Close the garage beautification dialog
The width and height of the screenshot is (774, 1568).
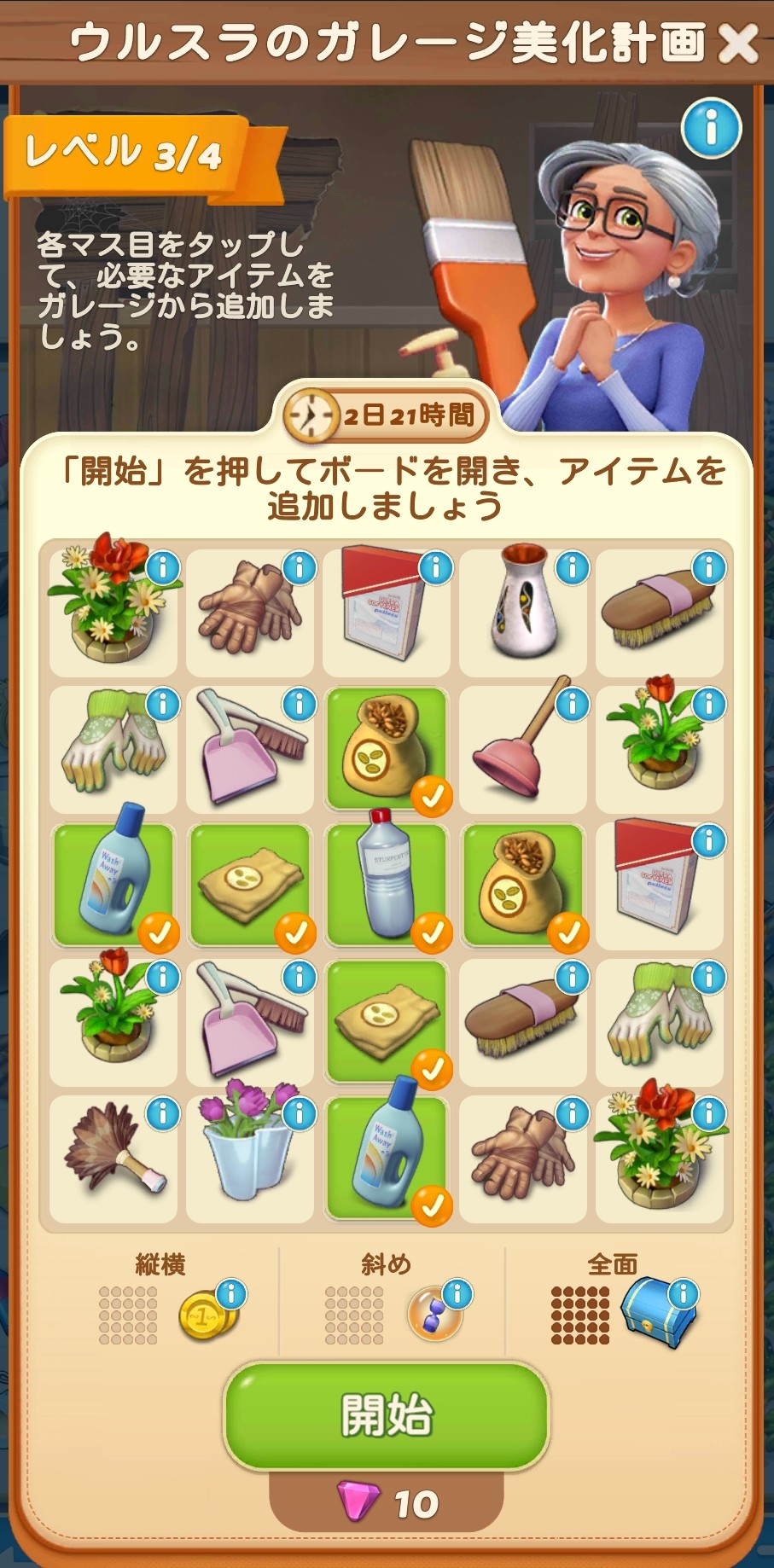[x=737, y=44]
